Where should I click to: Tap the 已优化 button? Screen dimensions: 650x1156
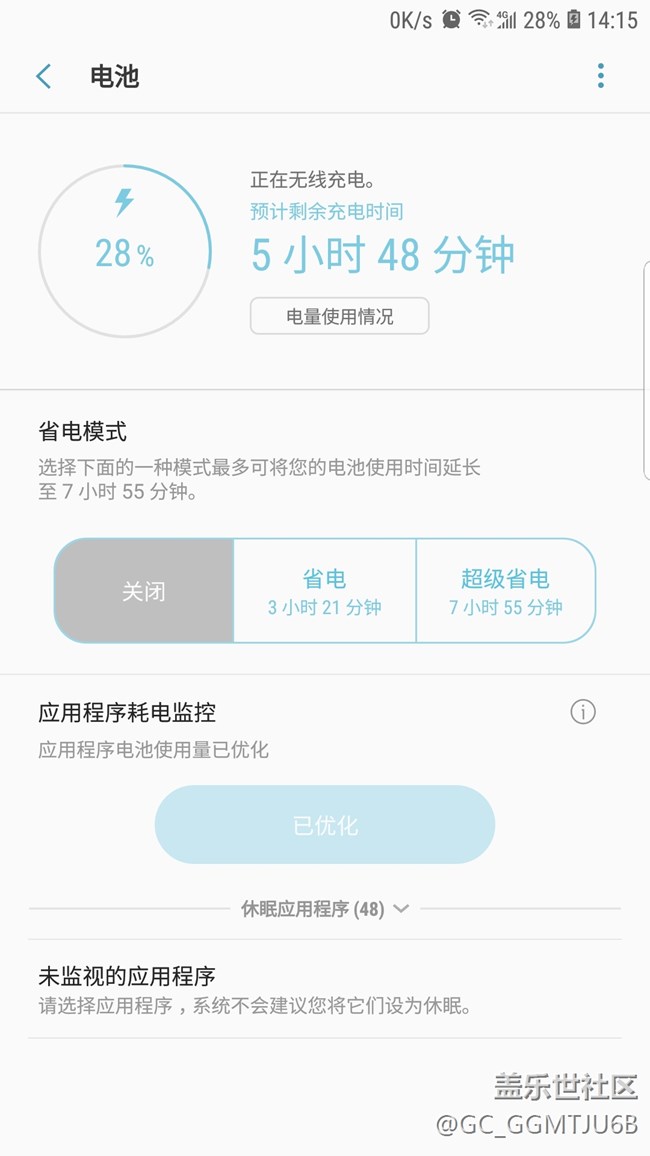tap(324, 825)
